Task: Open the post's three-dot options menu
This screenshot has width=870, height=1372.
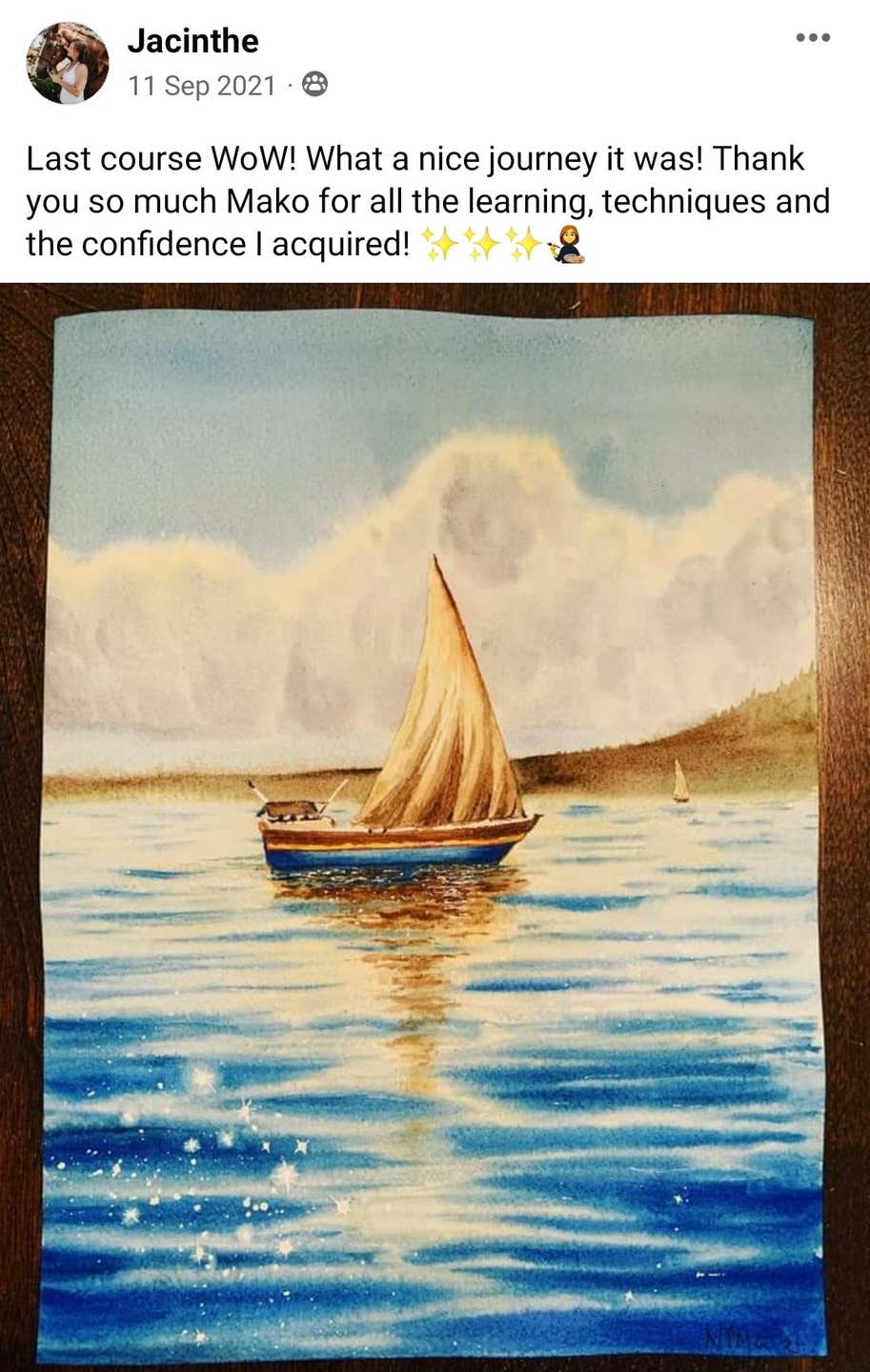Action: [x=813, y=38]
